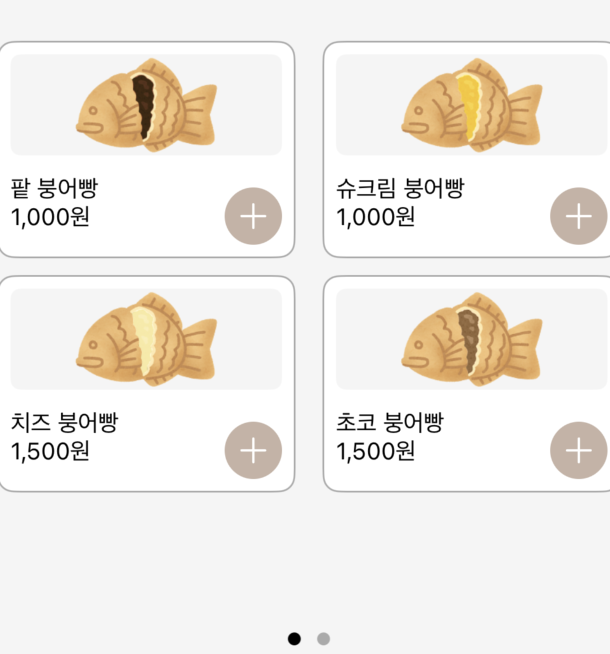Add 치즈 붕어빵 with its plus button
Viewport: 610px width, 654px height.
pos(253,450)
